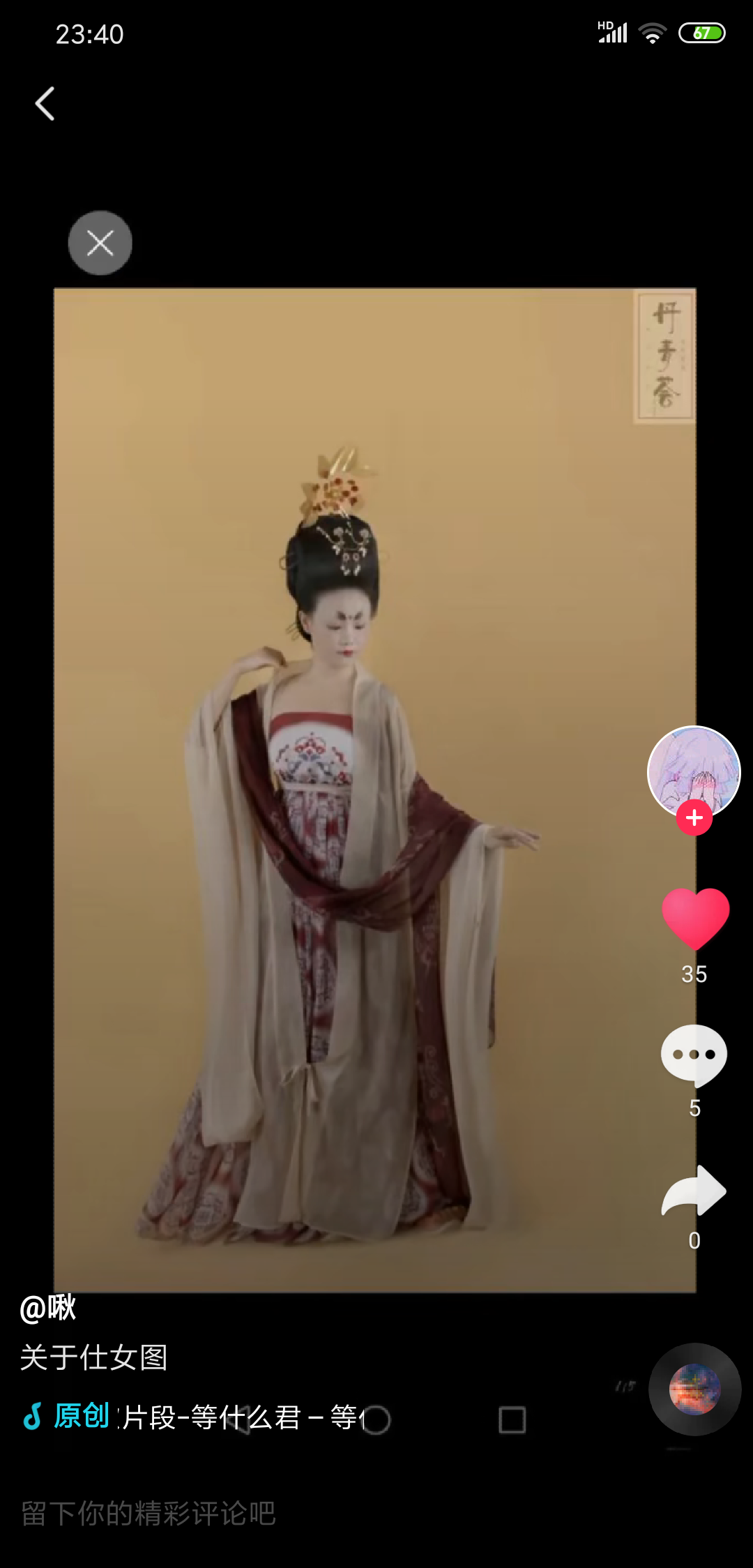The width and height of the screenshot is (753, 1568).
Task: Open profile of @啾
Action: point(48,1308)
